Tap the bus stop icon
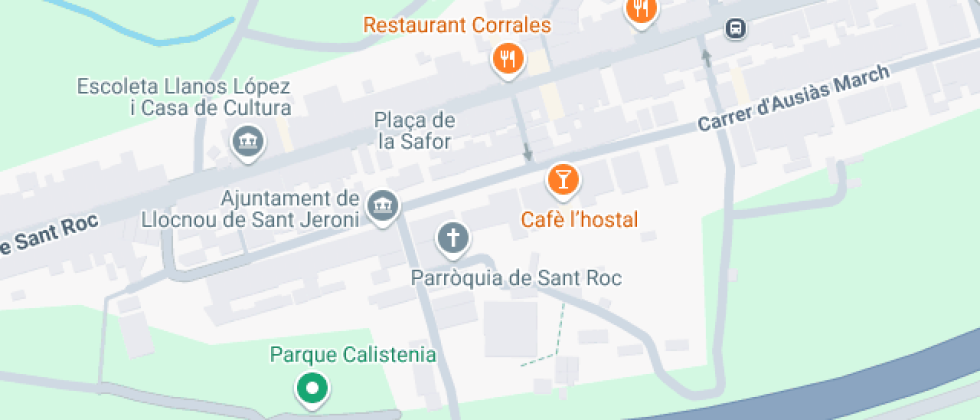The image size is (980, 420). pyautogui.click(x=736, y=28)
